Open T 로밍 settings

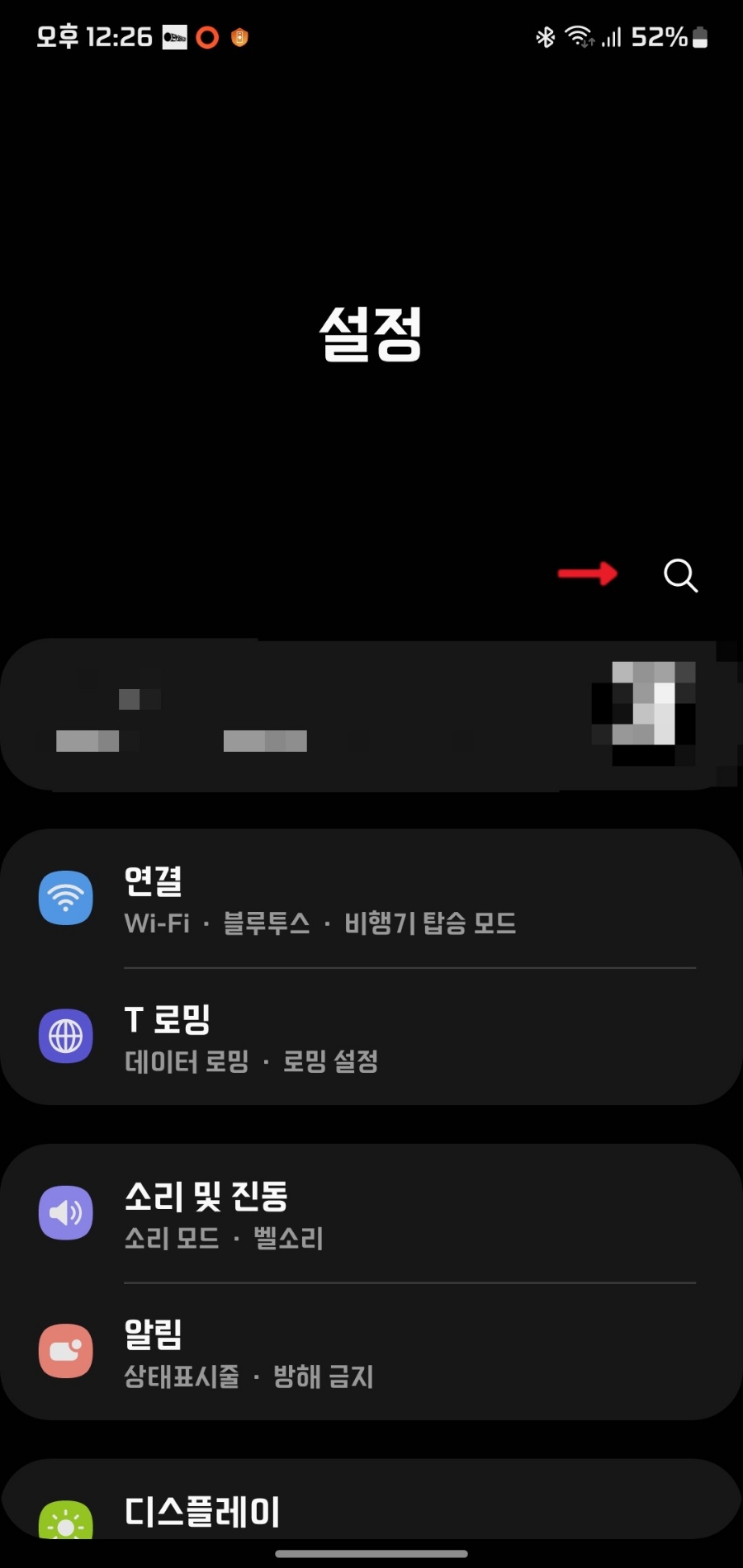point(371,1037)
